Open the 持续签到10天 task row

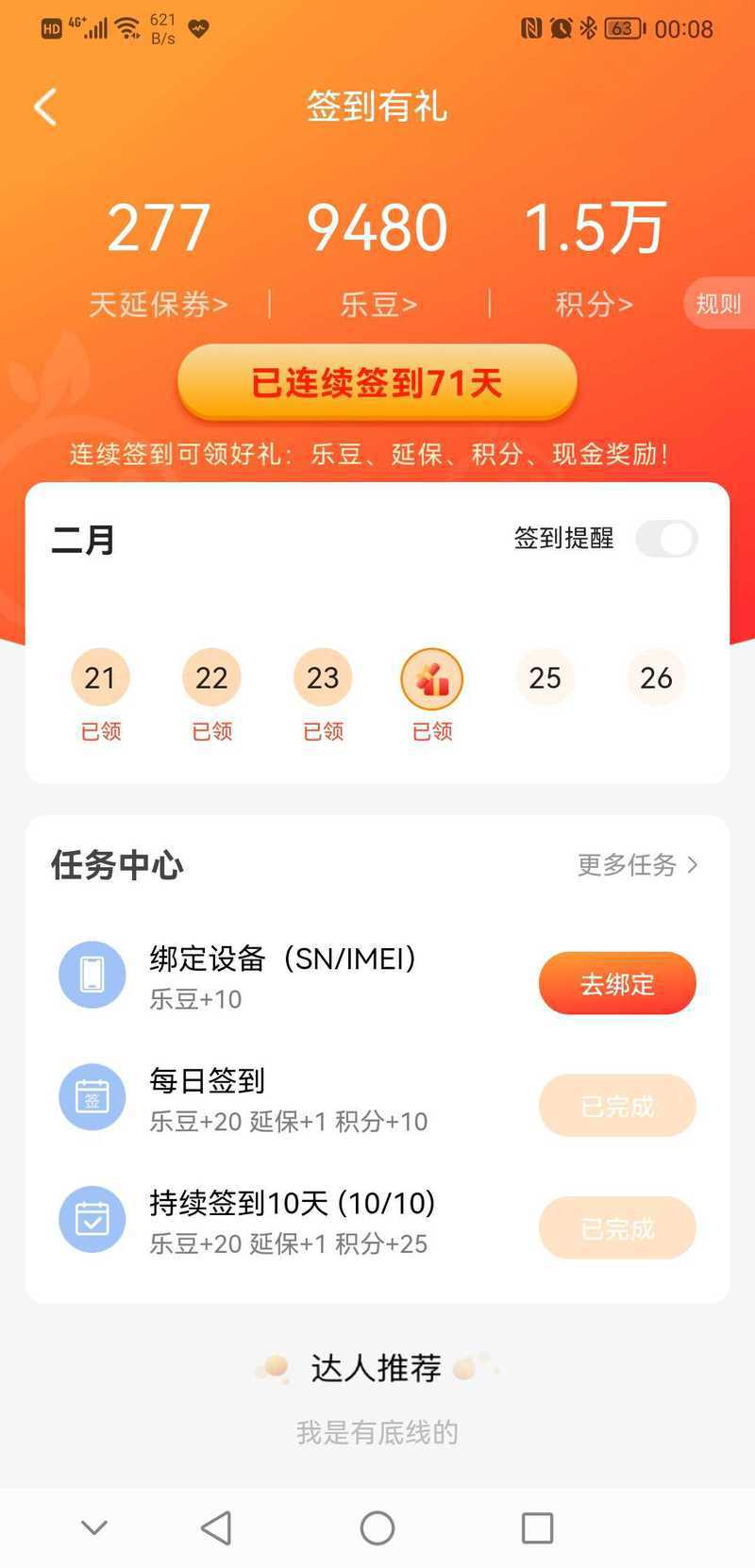(x=283, y=1220)
